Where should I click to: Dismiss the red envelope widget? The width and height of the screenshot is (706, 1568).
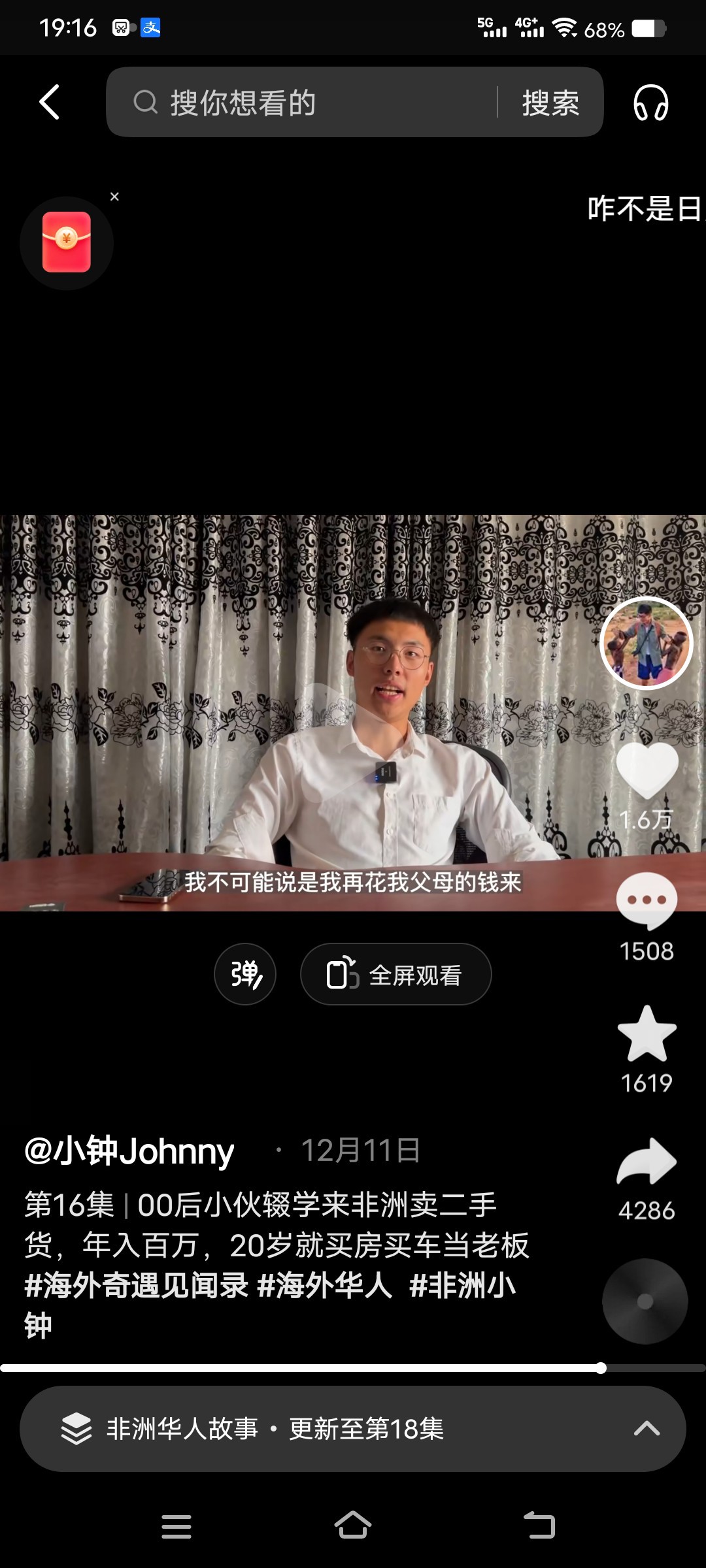[114, 197]
